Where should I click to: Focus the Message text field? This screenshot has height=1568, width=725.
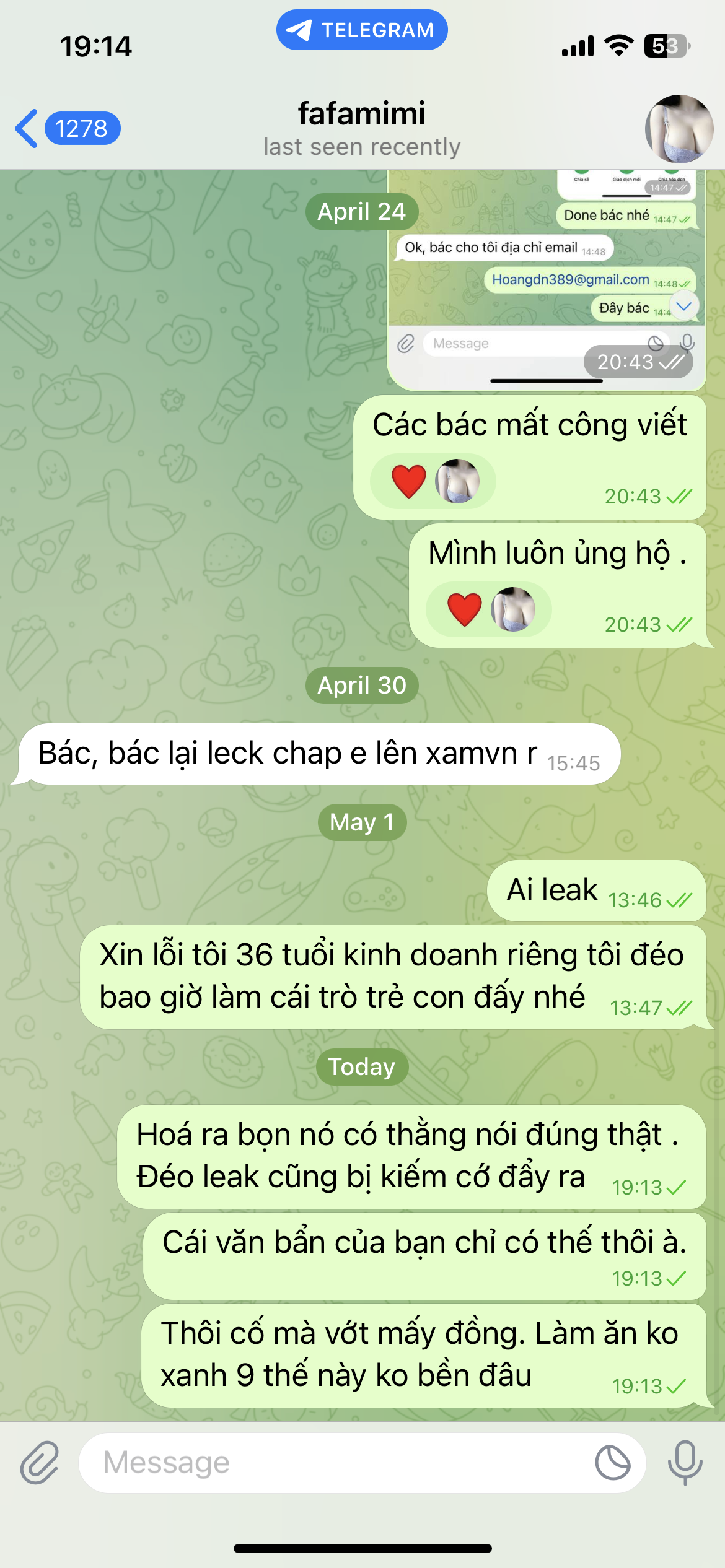(335, 1463)
